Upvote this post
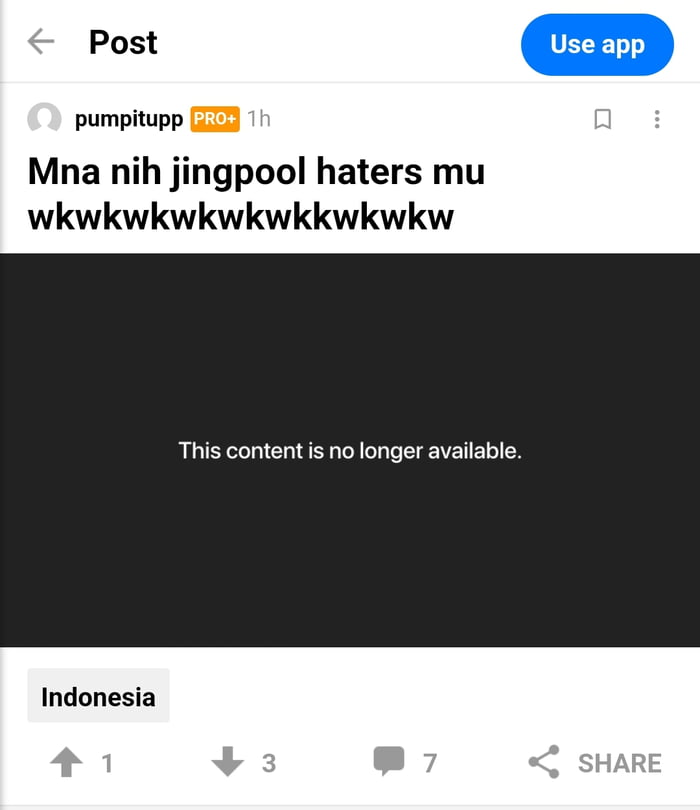Screen dimensions: 700x810 click(67, 764)
